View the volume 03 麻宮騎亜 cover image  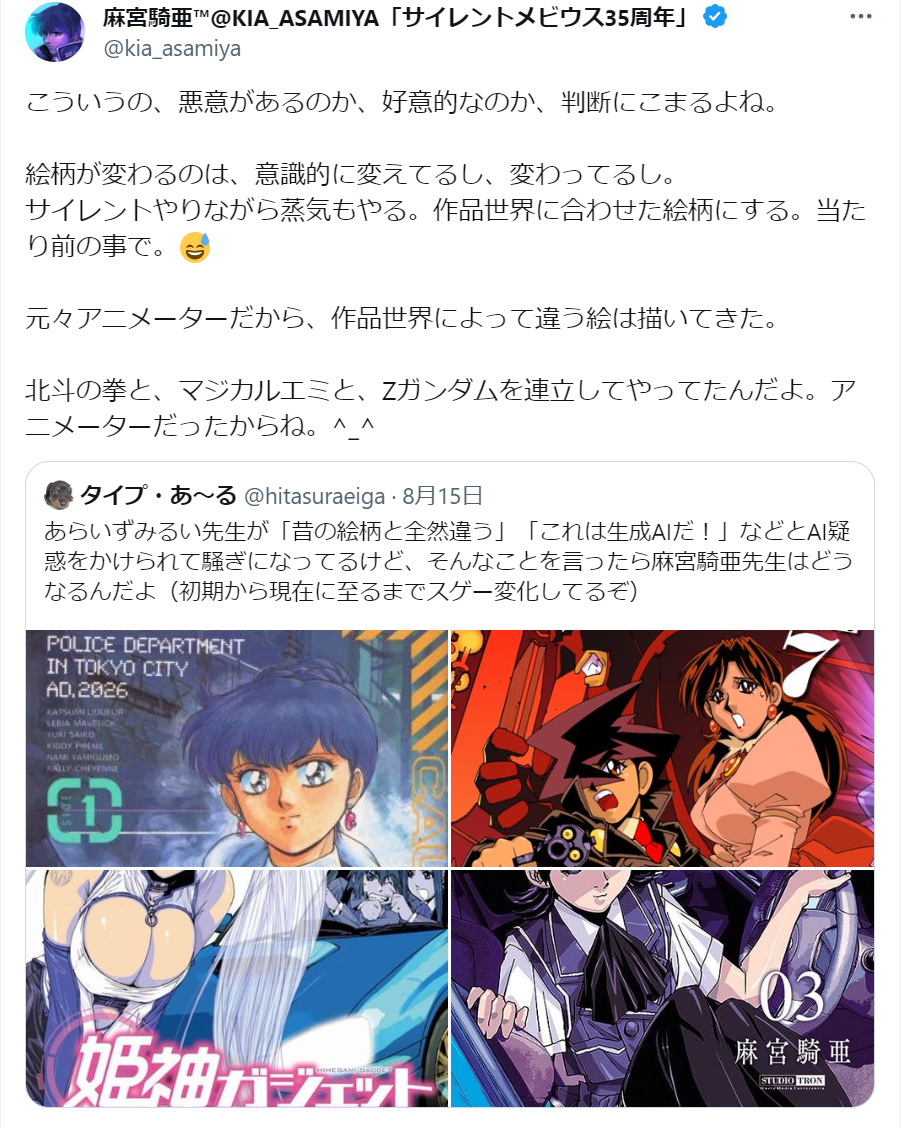(x=662, y=988)
